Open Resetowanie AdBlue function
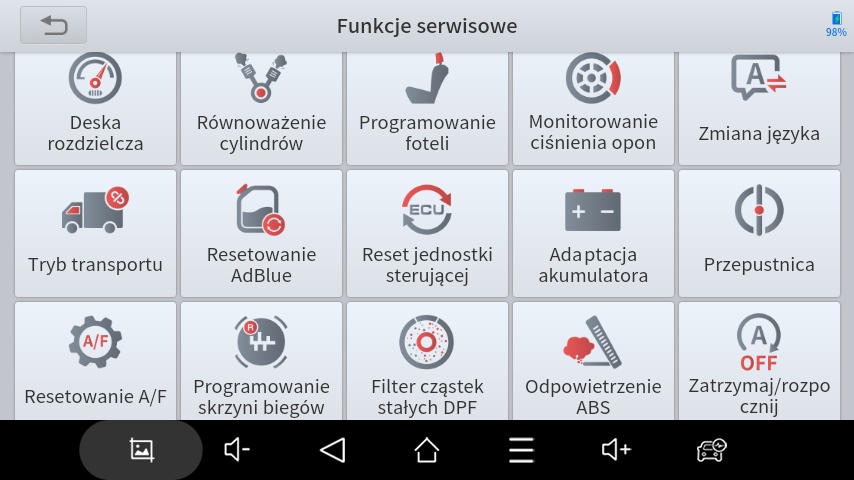The width and height of the screenshot is (854, 480). [x=261, y=233]
